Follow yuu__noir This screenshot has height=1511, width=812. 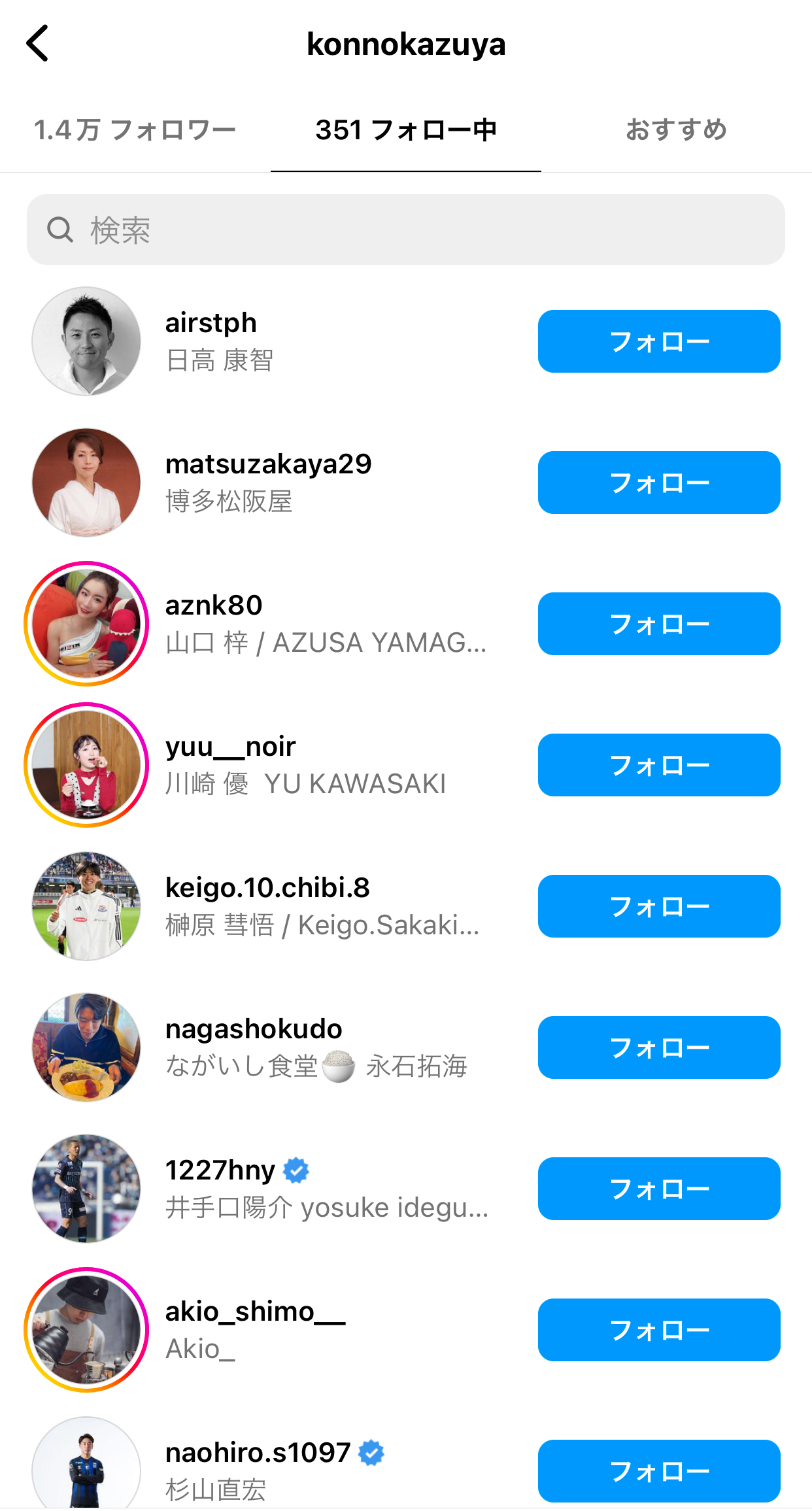click(x=658, y=765)
